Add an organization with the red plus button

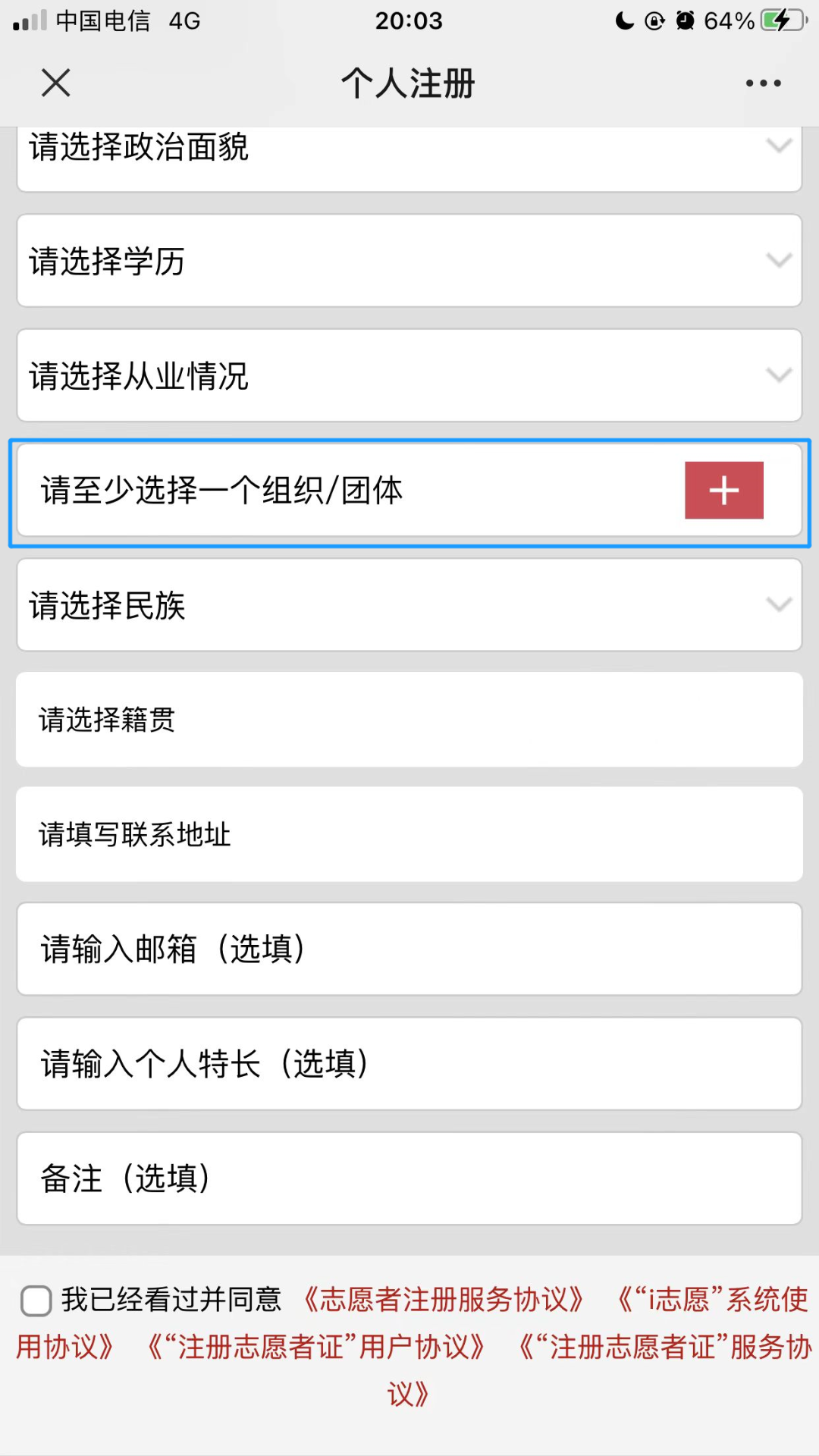[724, 490]
